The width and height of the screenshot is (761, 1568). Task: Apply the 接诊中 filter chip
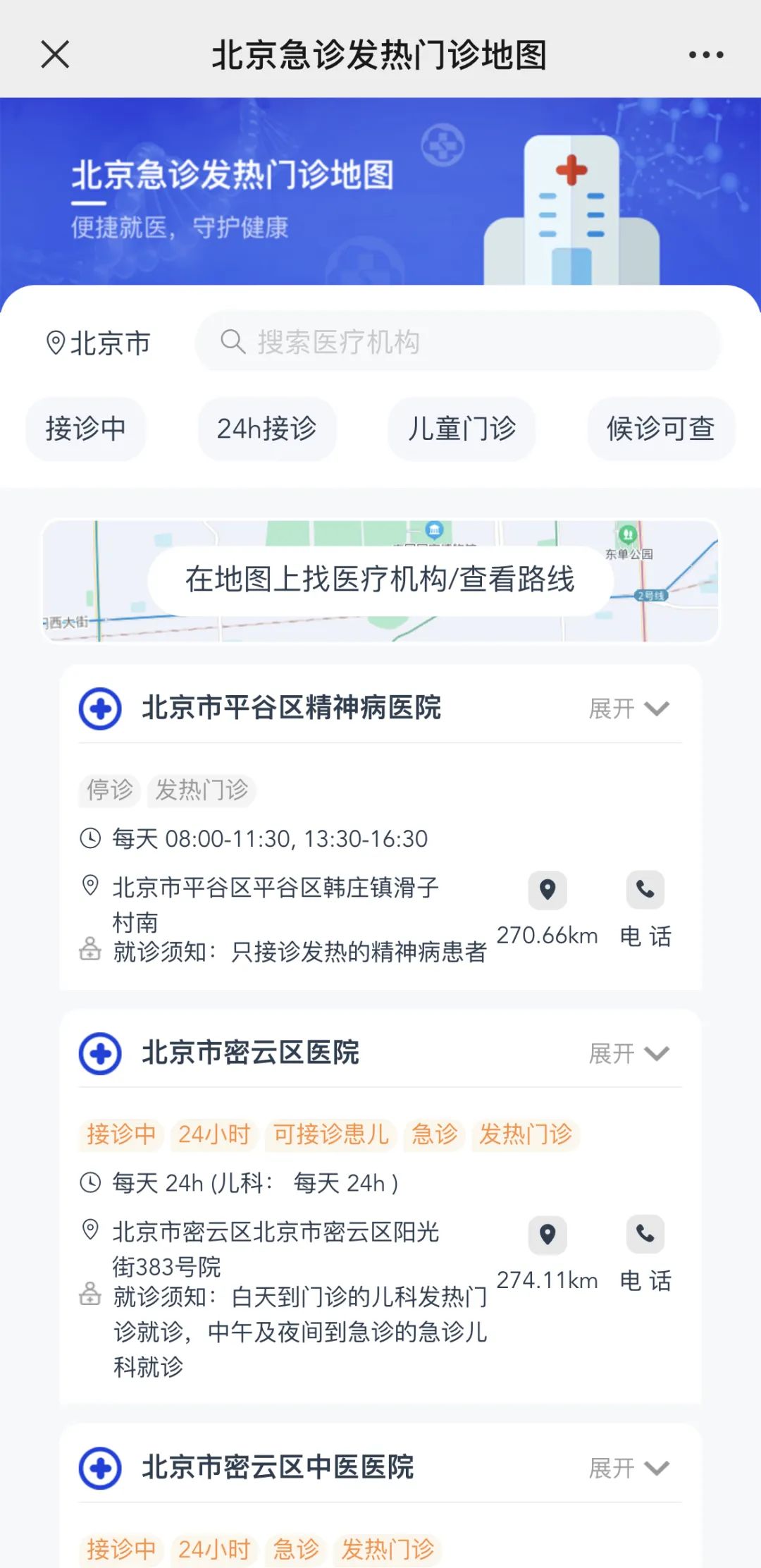tap(85, 429)
